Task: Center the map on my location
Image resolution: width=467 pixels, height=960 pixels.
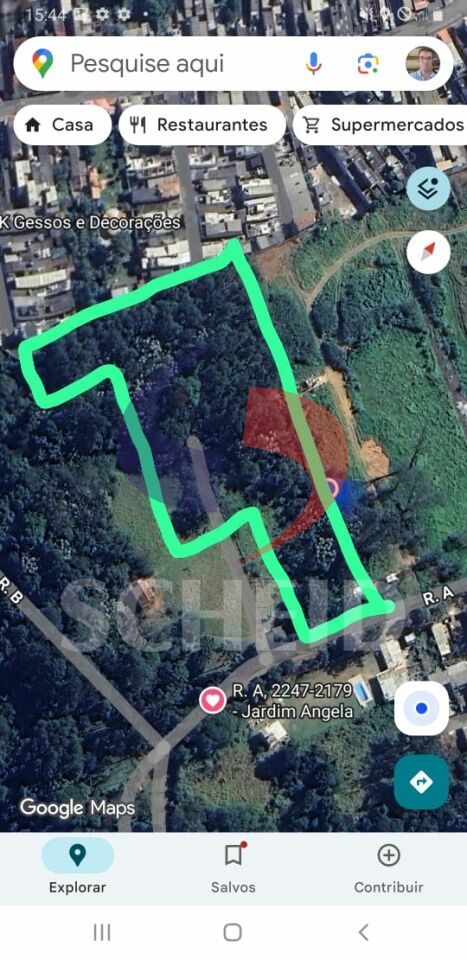Action: (x=421, y=708)
